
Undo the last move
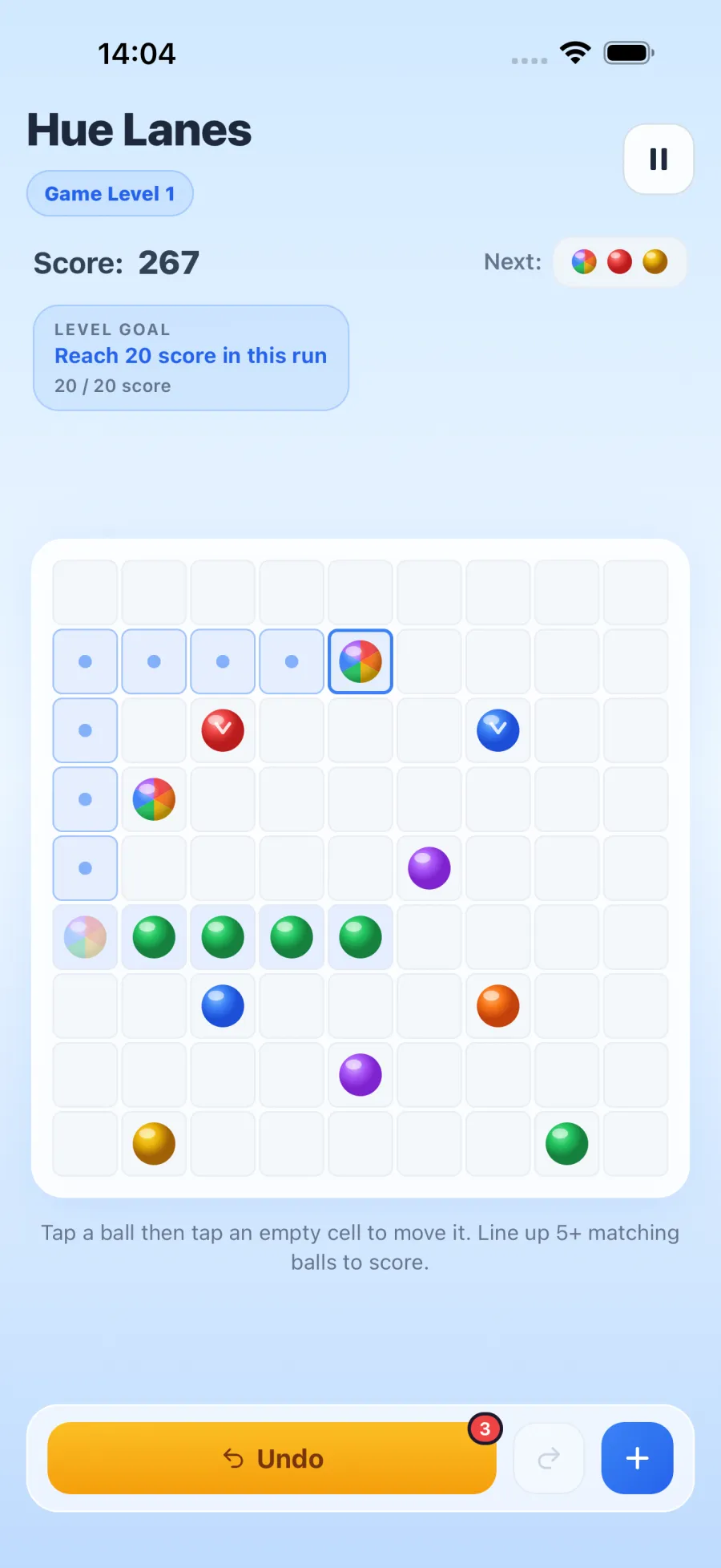pyautogui.click(x=272, y=1458)
